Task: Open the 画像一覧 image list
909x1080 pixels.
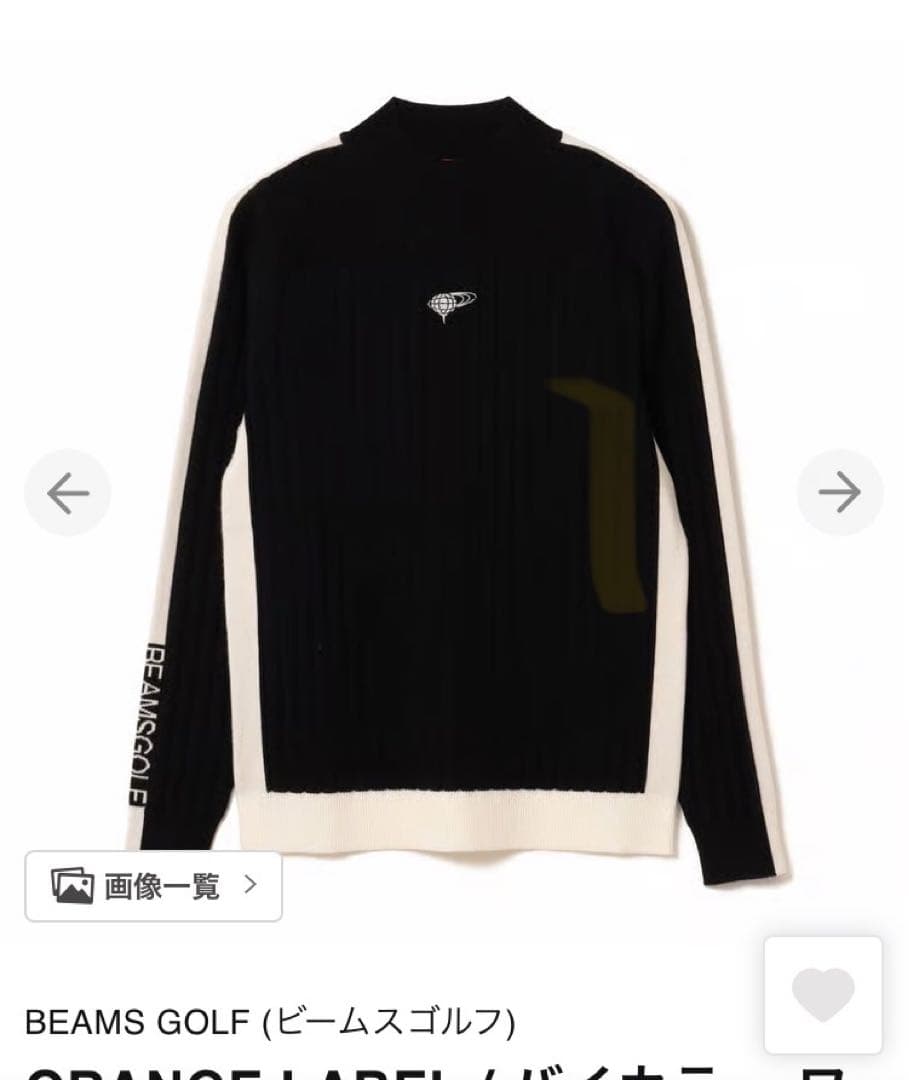Action: pyautogui.click(x=154, y=885)
